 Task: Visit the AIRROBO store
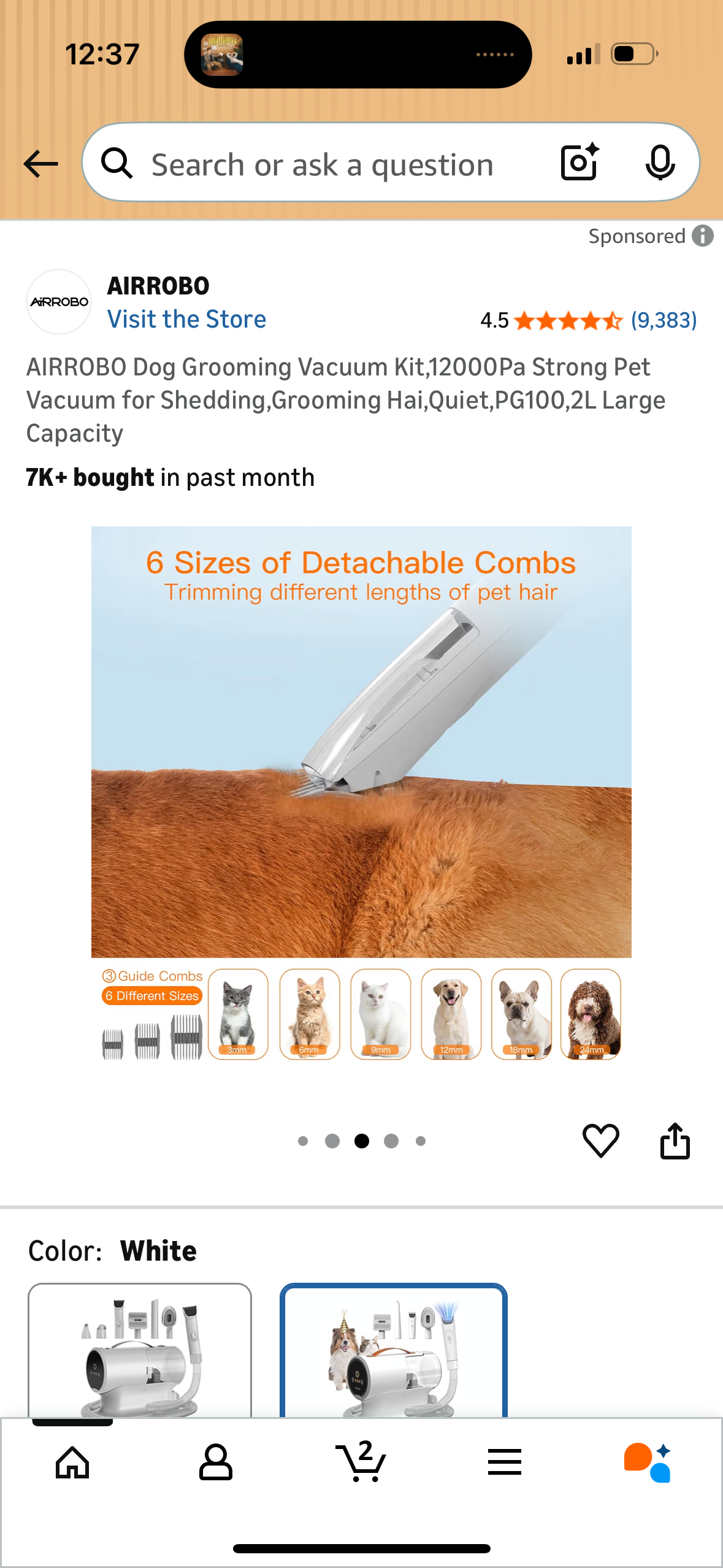pos(186,319)
